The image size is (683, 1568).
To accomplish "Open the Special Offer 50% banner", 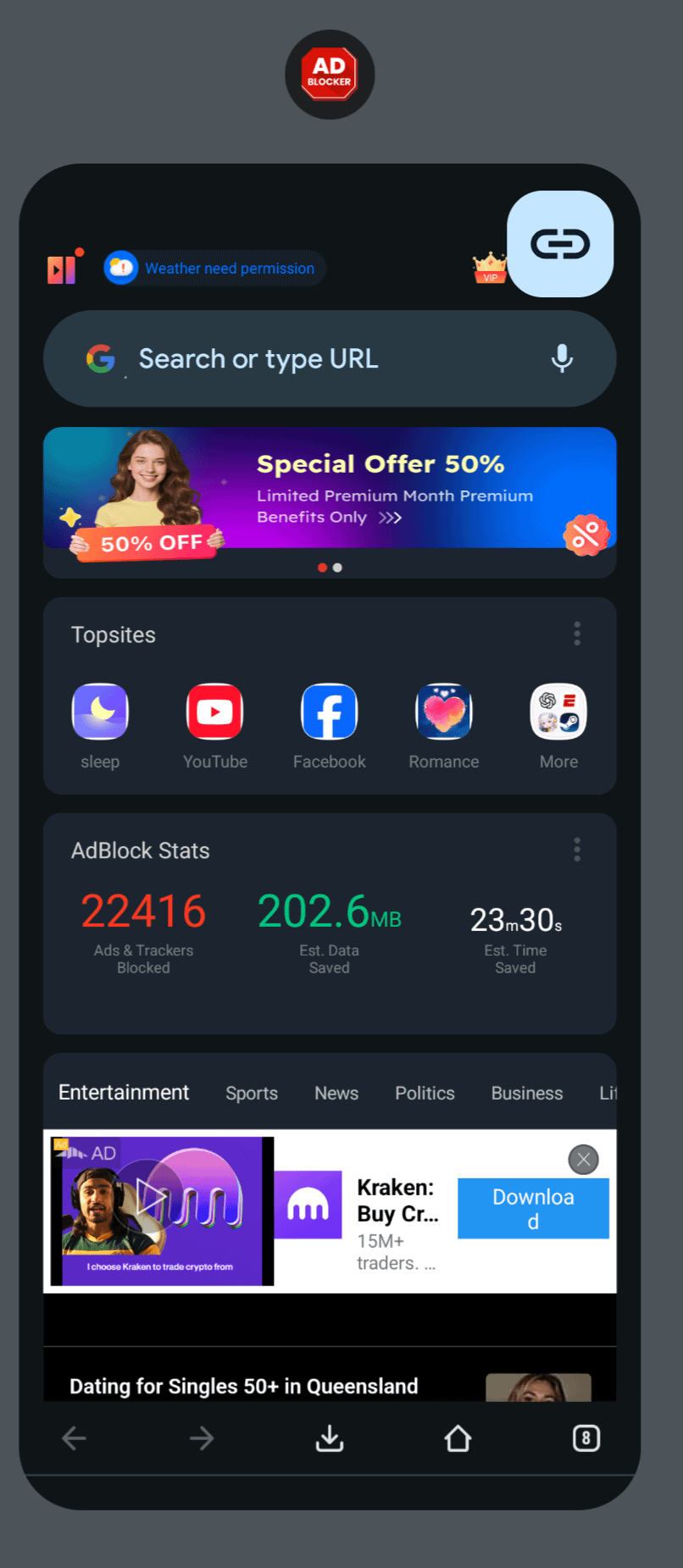I will tap(330, 489).
